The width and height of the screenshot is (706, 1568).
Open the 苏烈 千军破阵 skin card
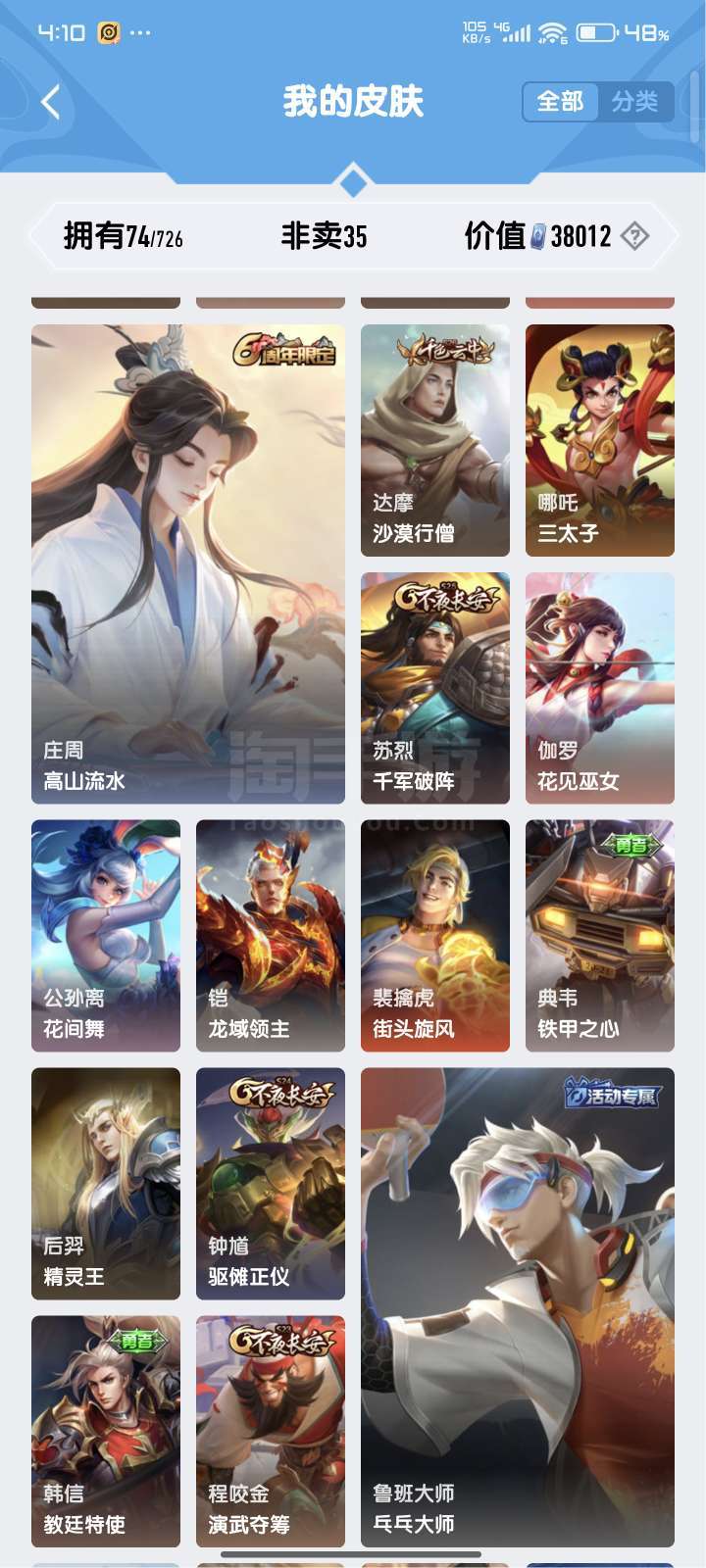pyautogui.click(x=435, y=688)
